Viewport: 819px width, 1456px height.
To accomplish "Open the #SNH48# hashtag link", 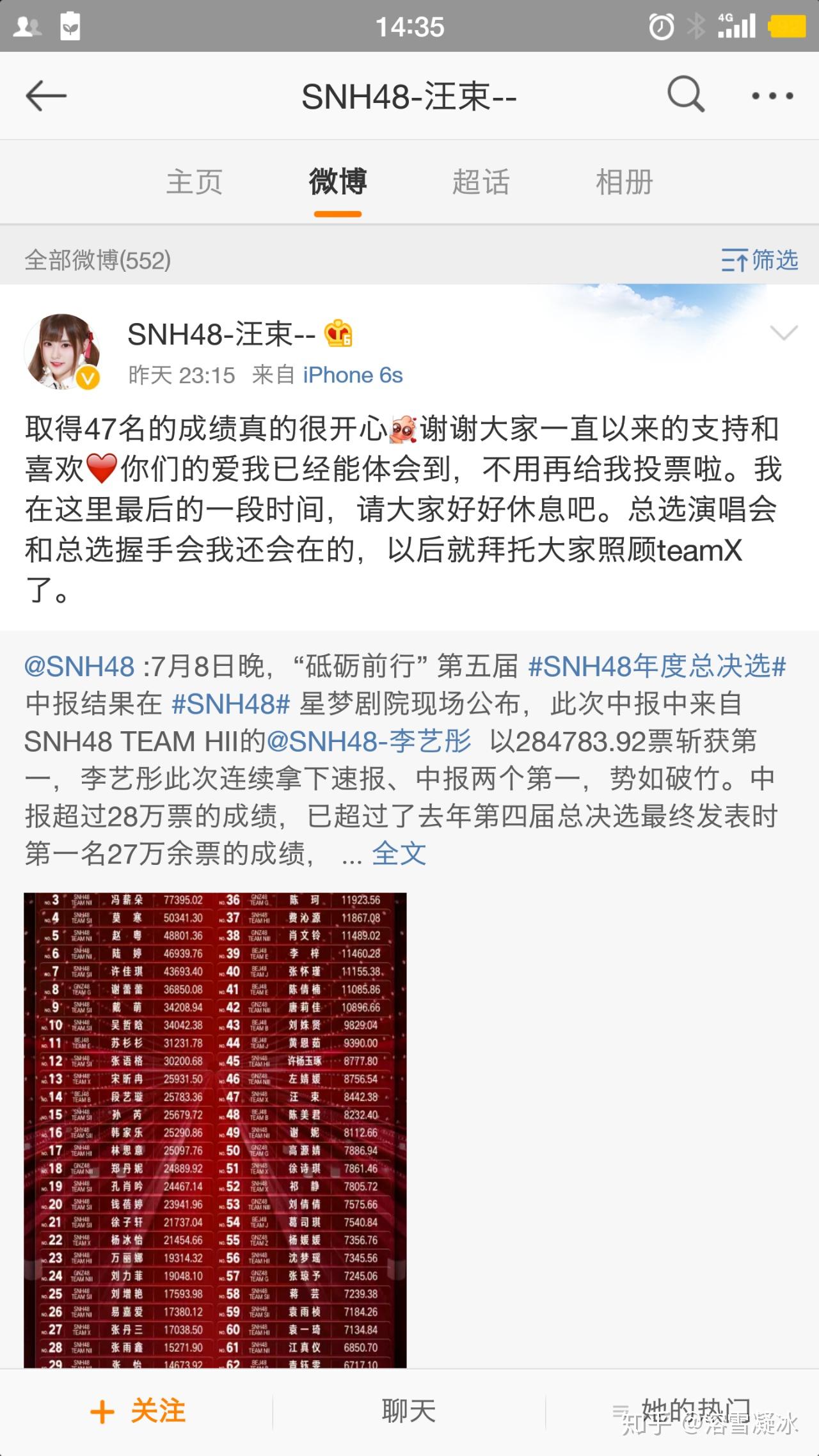I will tap(231, 704).
